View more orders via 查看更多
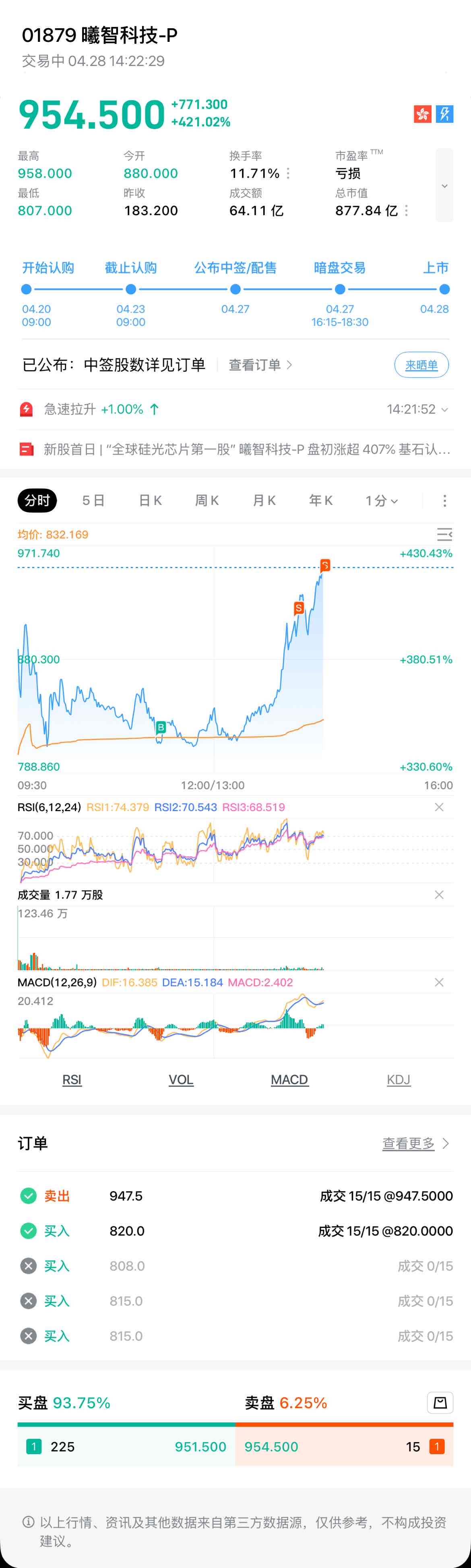 click(415, 1144)
